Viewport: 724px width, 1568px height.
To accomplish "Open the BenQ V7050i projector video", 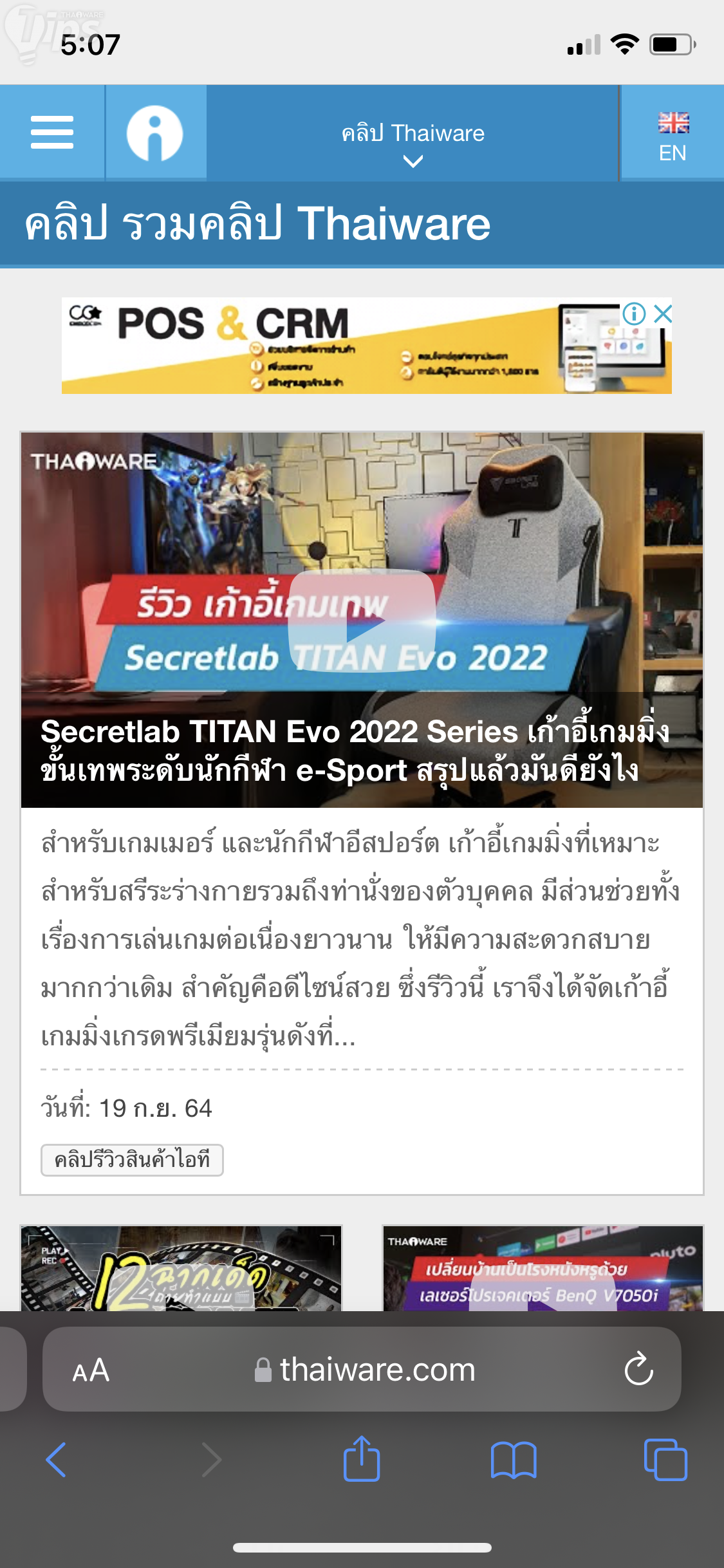I will click(543, 1268).
